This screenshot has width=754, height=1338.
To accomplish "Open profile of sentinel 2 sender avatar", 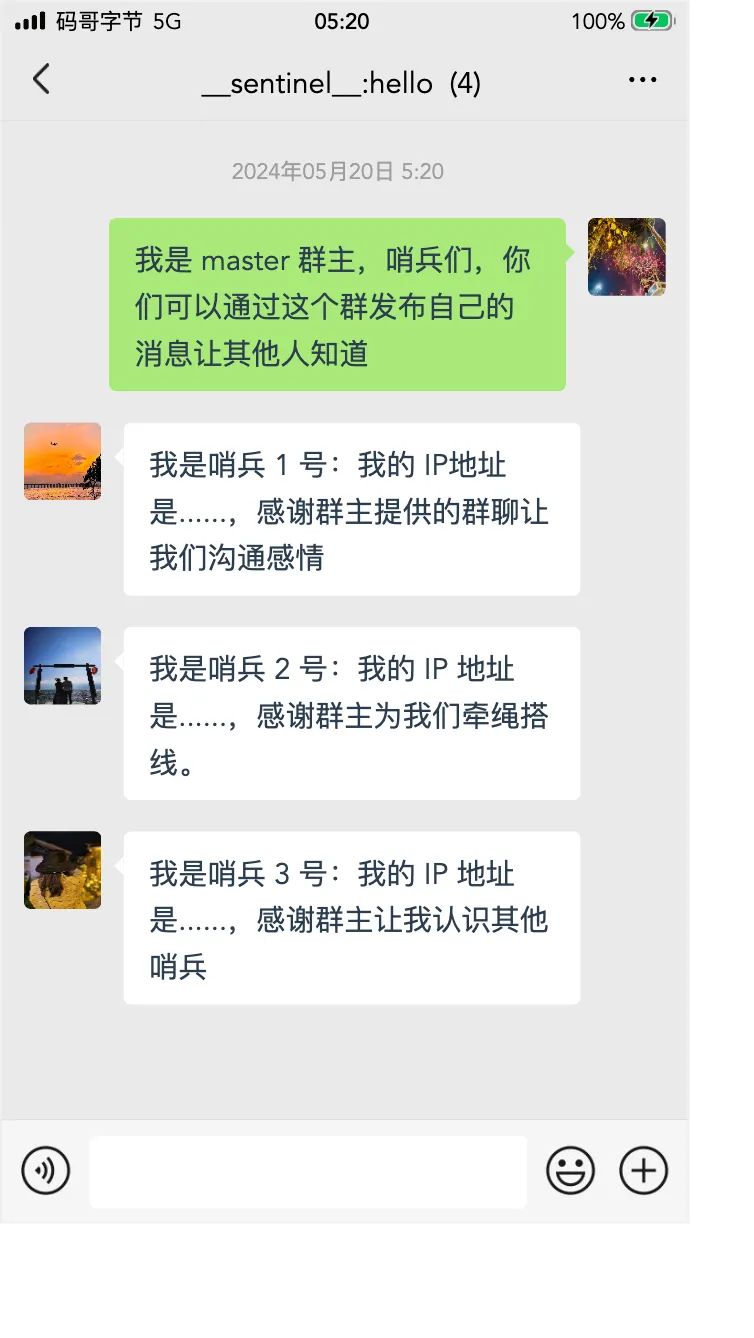I will click(x=62, y=666).
